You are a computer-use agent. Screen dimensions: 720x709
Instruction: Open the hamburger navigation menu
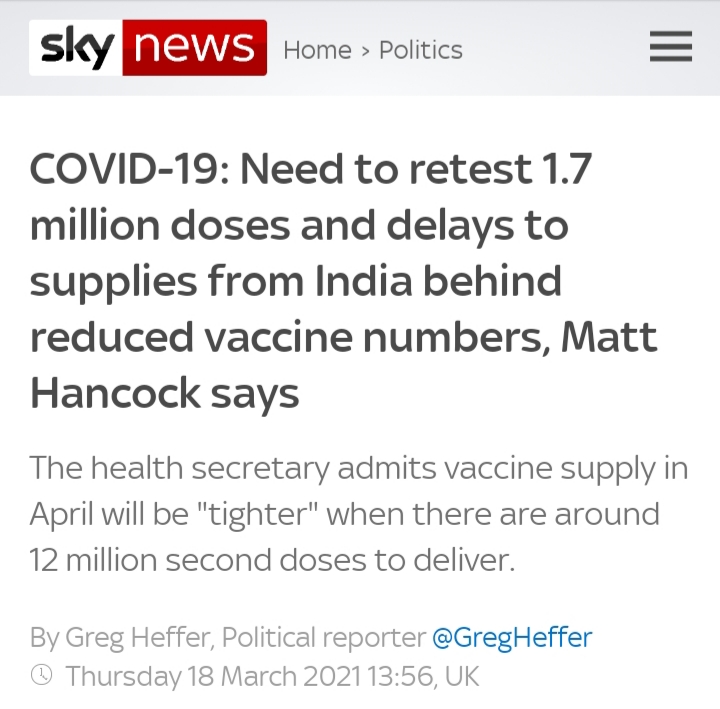[x=670, y=48]
